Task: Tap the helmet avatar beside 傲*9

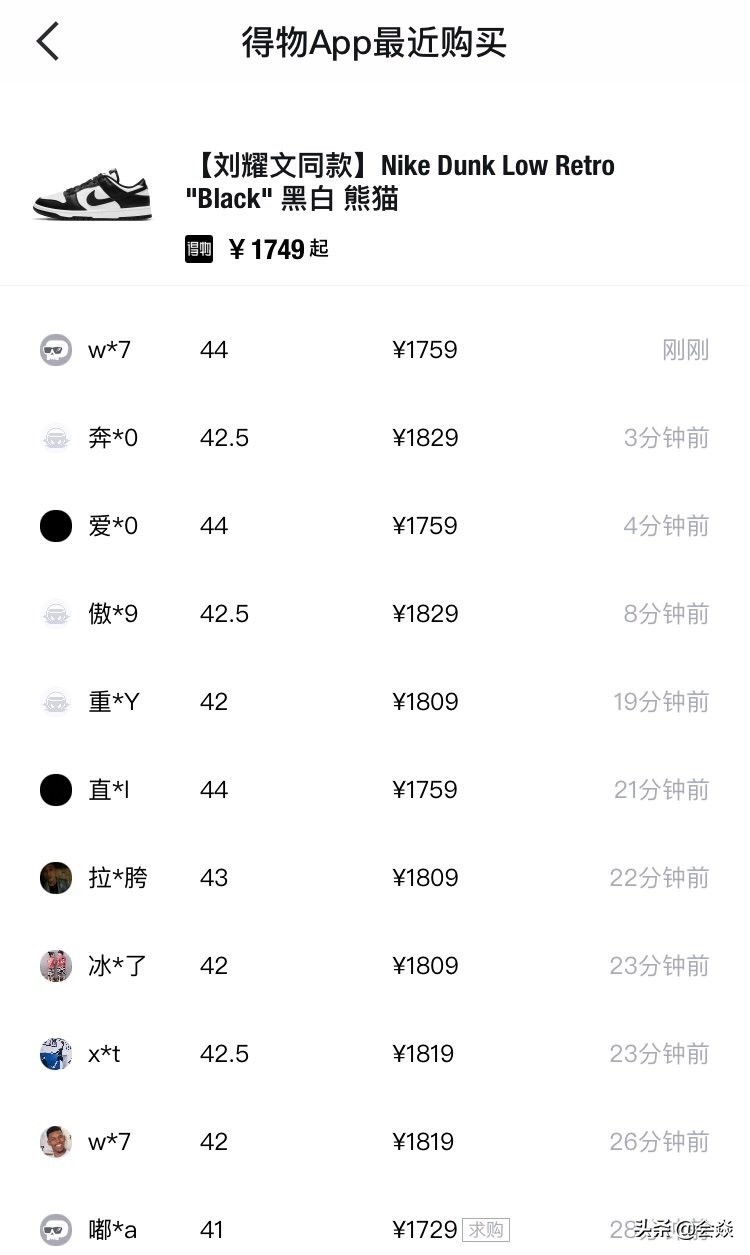Action: [x=56, y=613]
